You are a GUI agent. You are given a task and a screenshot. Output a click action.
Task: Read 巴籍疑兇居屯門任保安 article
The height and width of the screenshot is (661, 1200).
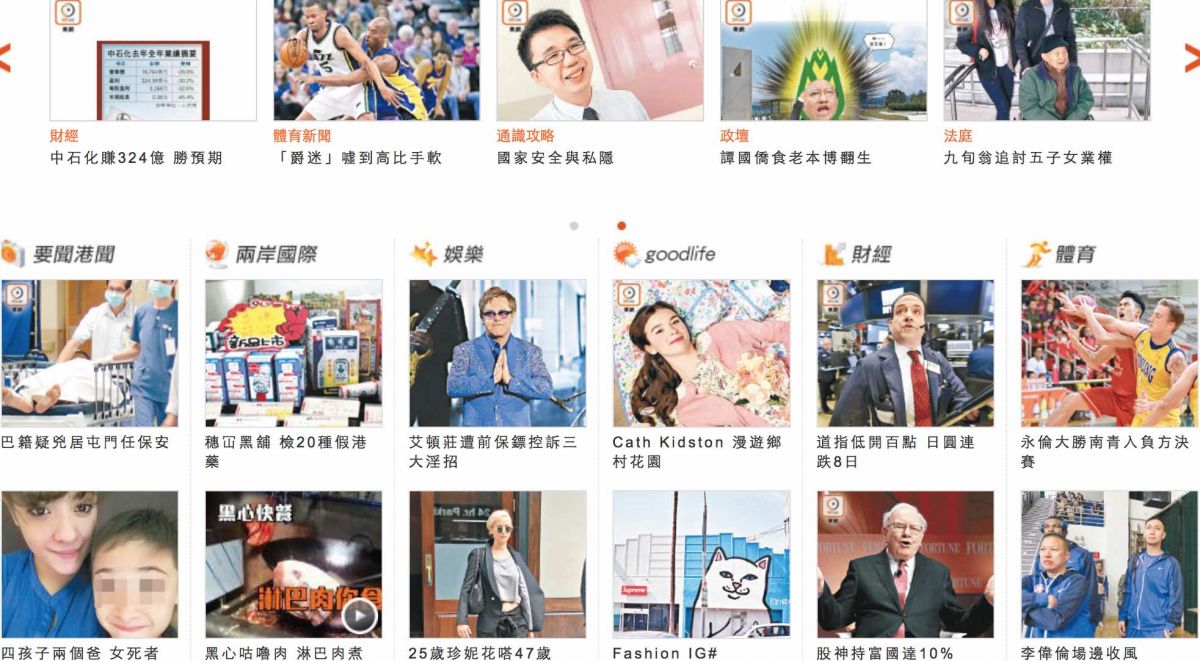pyautogui.click(x=86, y=442)
